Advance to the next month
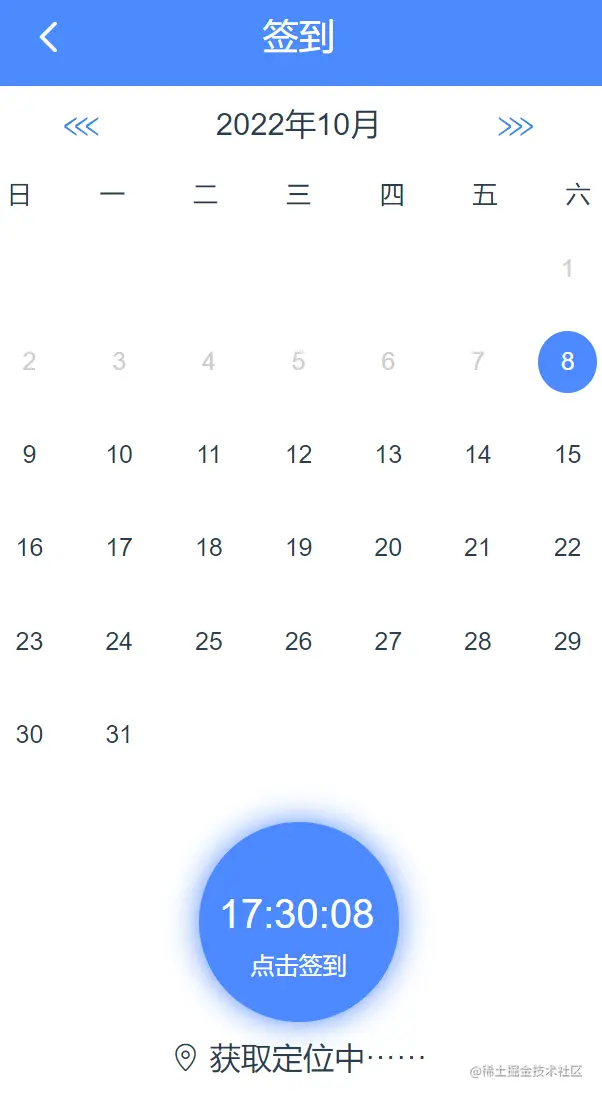This screenshot has height=1098, width=602. point(515,127)
